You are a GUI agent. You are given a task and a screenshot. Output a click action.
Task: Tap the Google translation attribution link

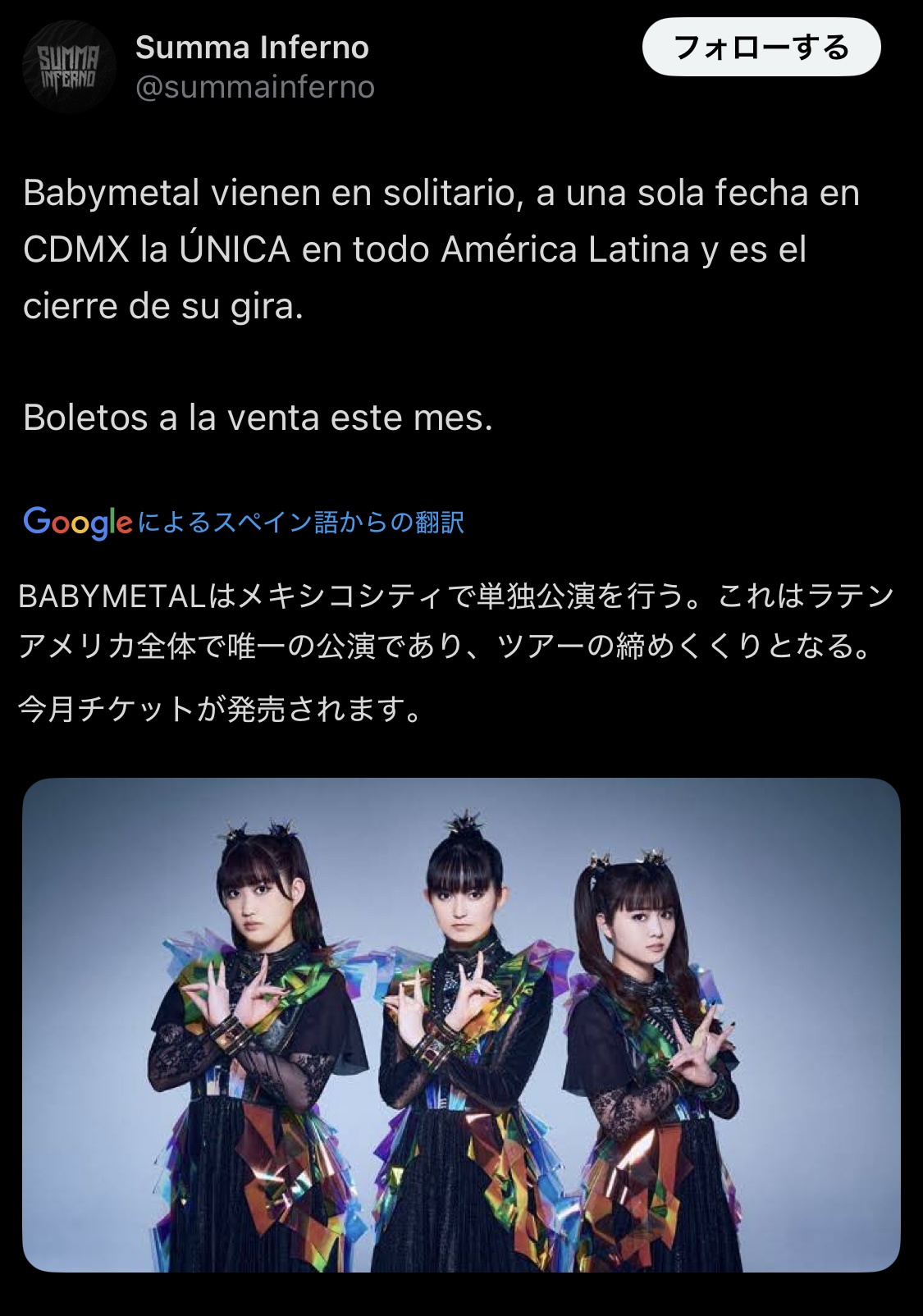(x=244, y=522)
